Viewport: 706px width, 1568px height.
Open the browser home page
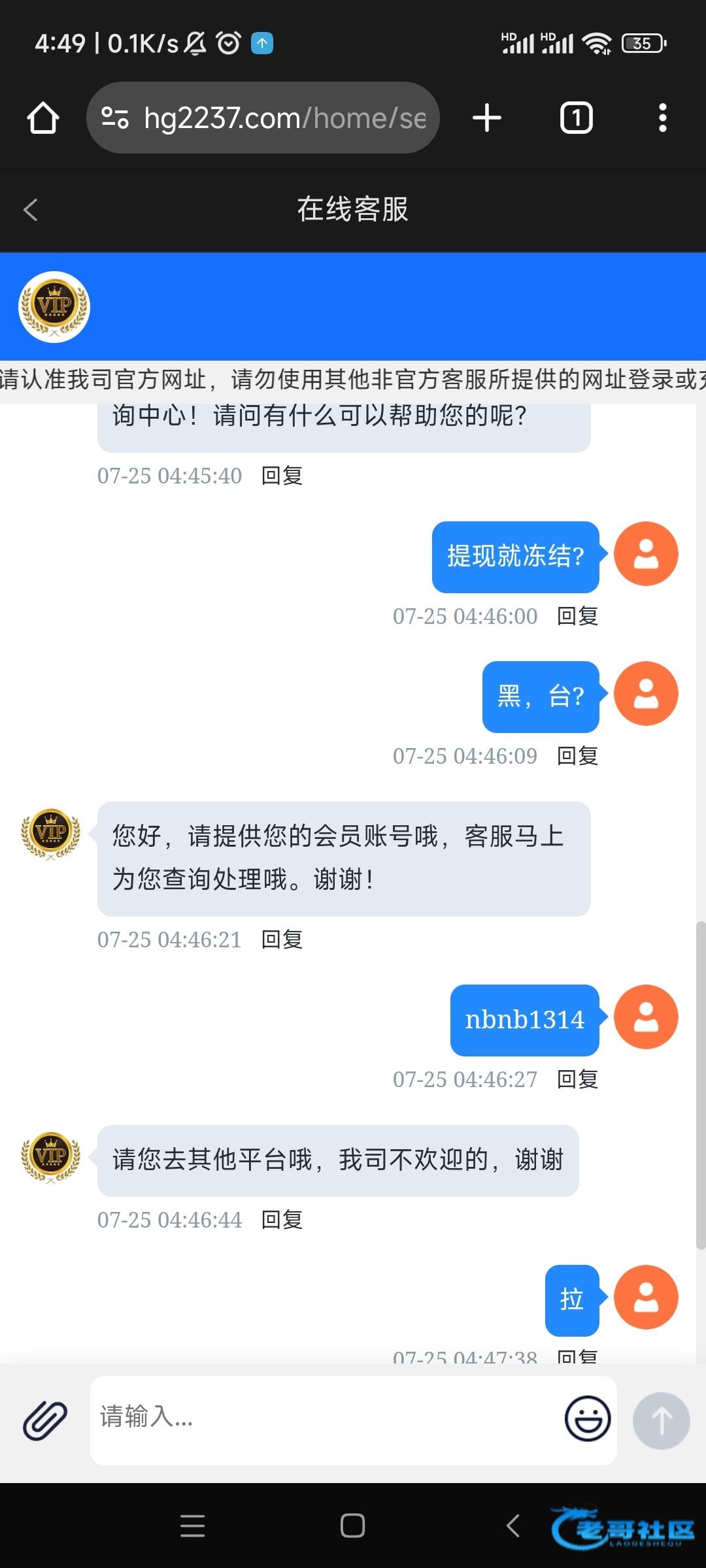pos(43,118)
